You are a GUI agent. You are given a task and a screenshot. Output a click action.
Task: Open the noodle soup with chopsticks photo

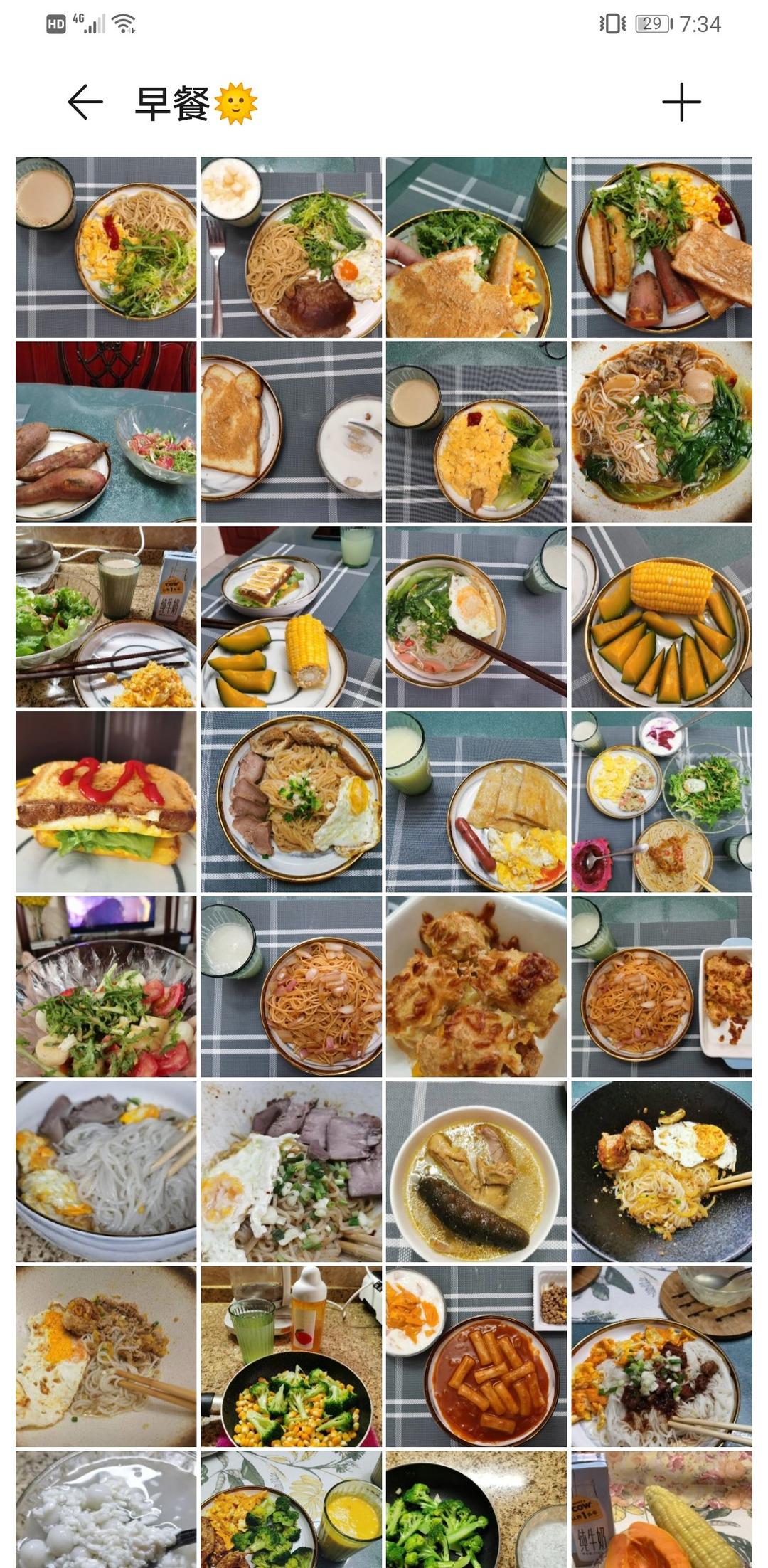[476, 617]
